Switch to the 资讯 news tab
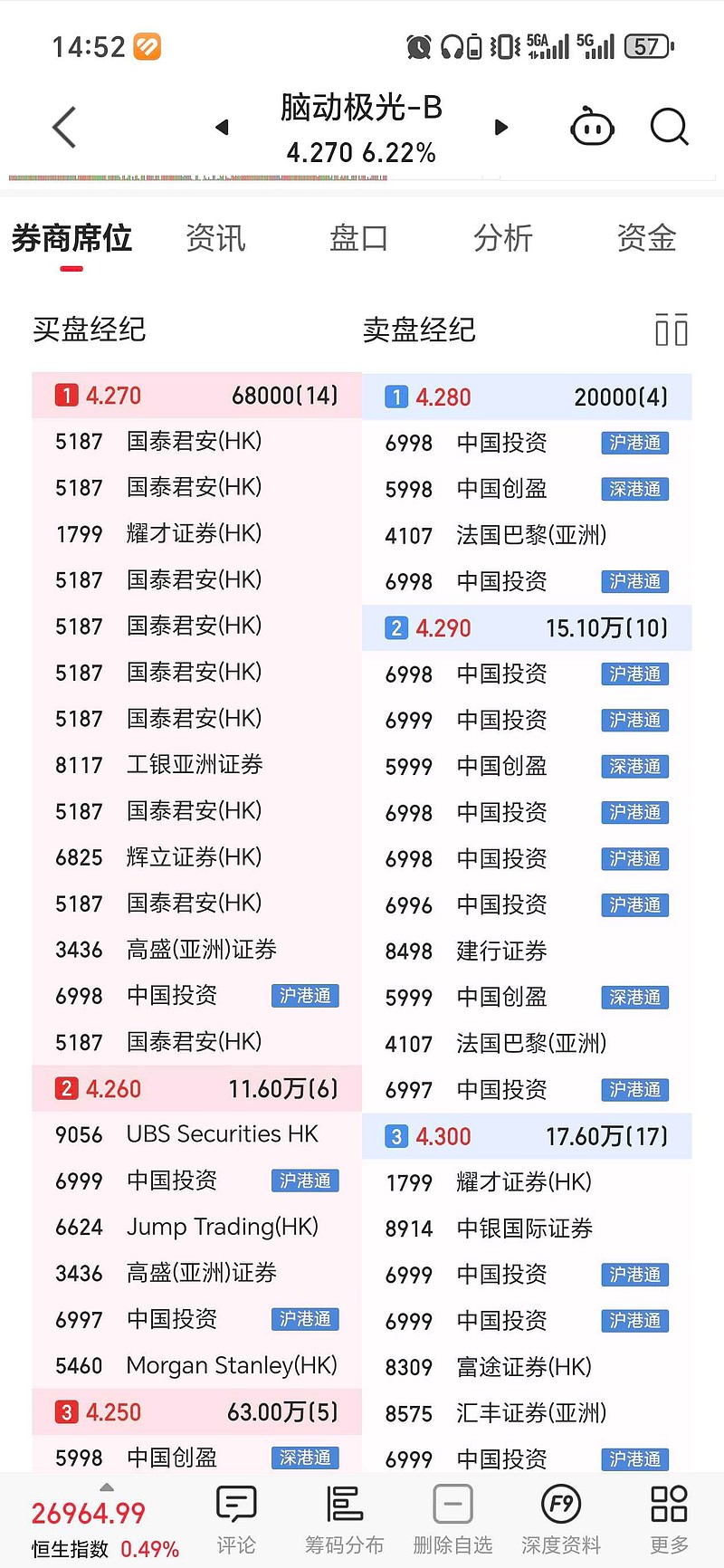This screenshot has width=724, height=1568. (215, 238)
